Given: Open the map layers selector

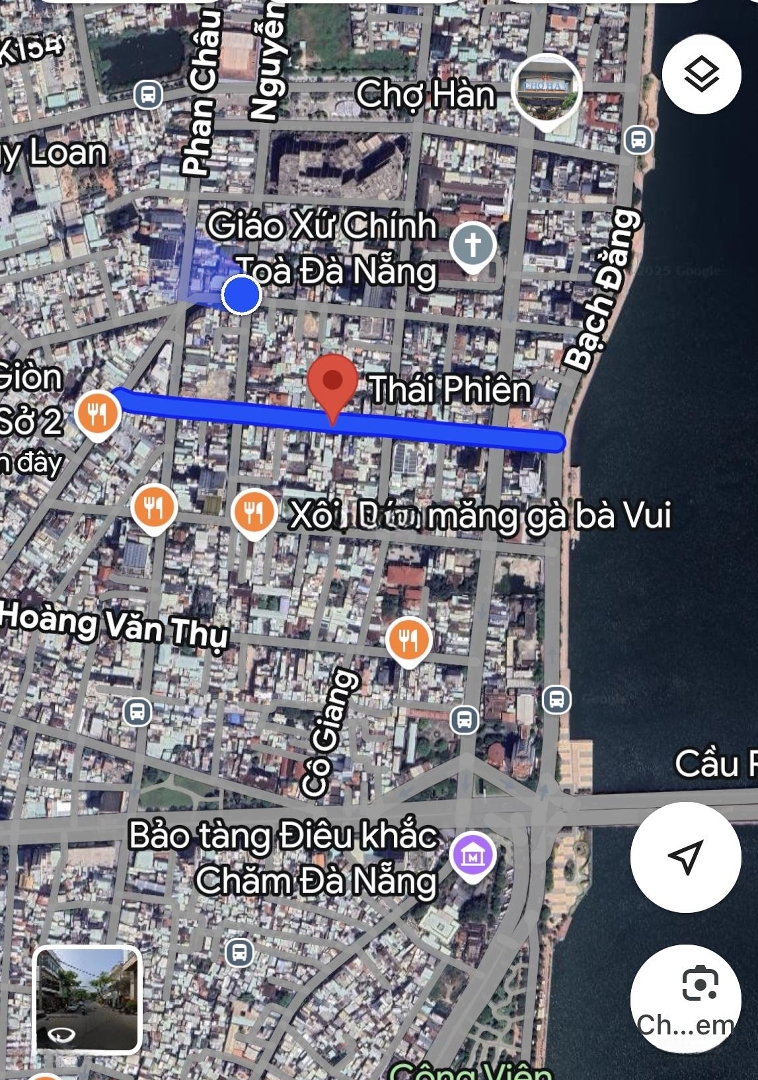Looking at the screenshot, I should click(x=701, y=75).
